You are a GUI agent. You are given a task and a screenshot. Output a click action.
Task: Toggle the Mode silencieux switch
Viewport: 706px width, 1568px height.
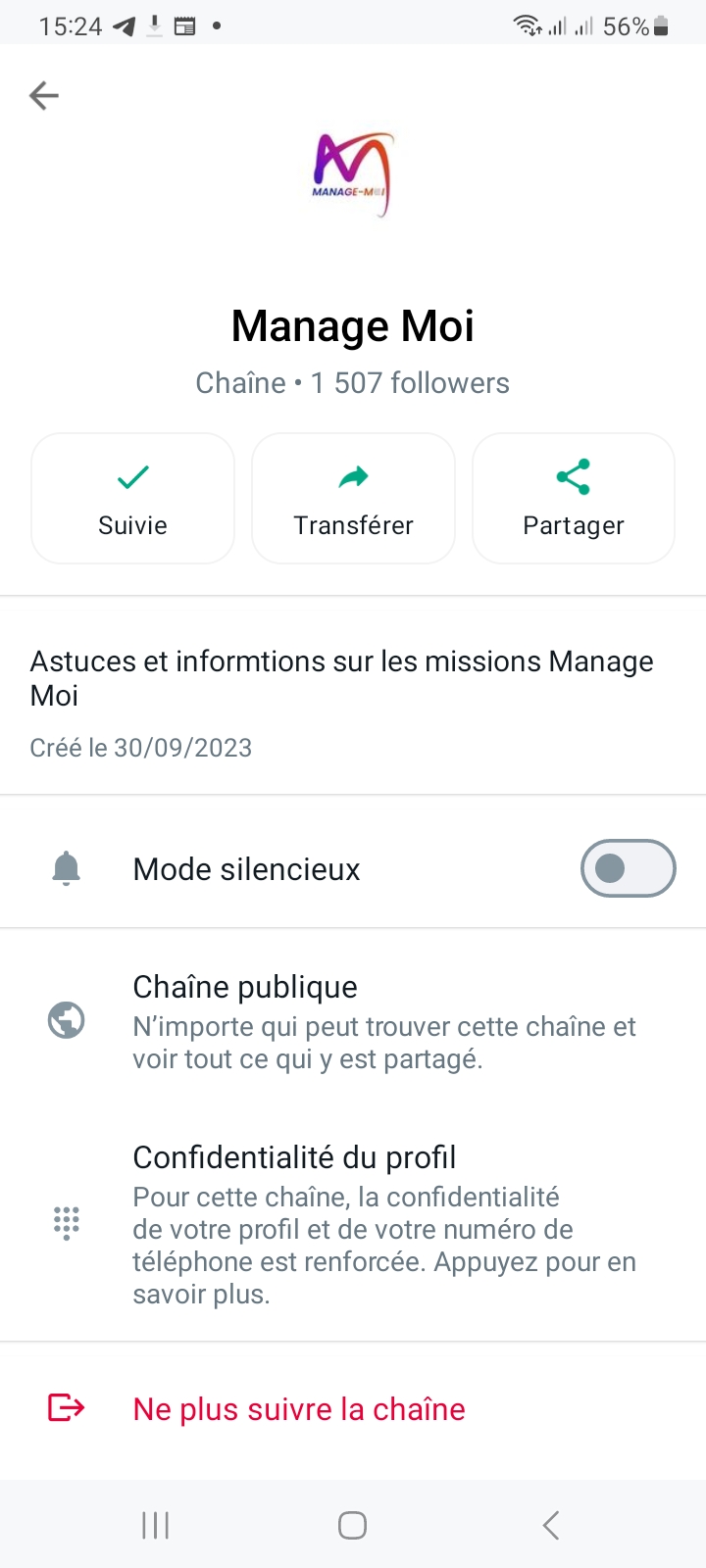coord(628,868)
